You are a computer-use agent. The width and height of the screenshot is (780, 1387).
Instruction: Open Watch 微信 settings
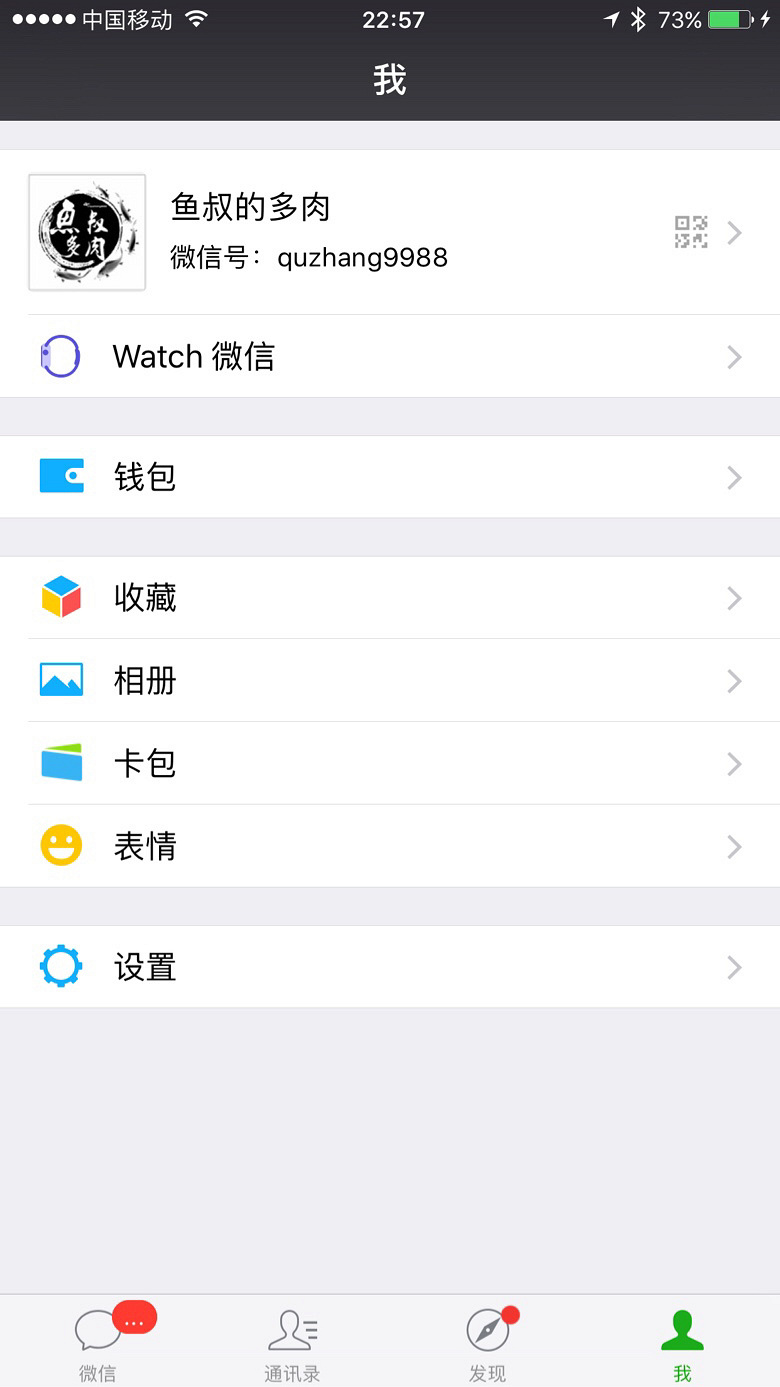pos(390,357)
